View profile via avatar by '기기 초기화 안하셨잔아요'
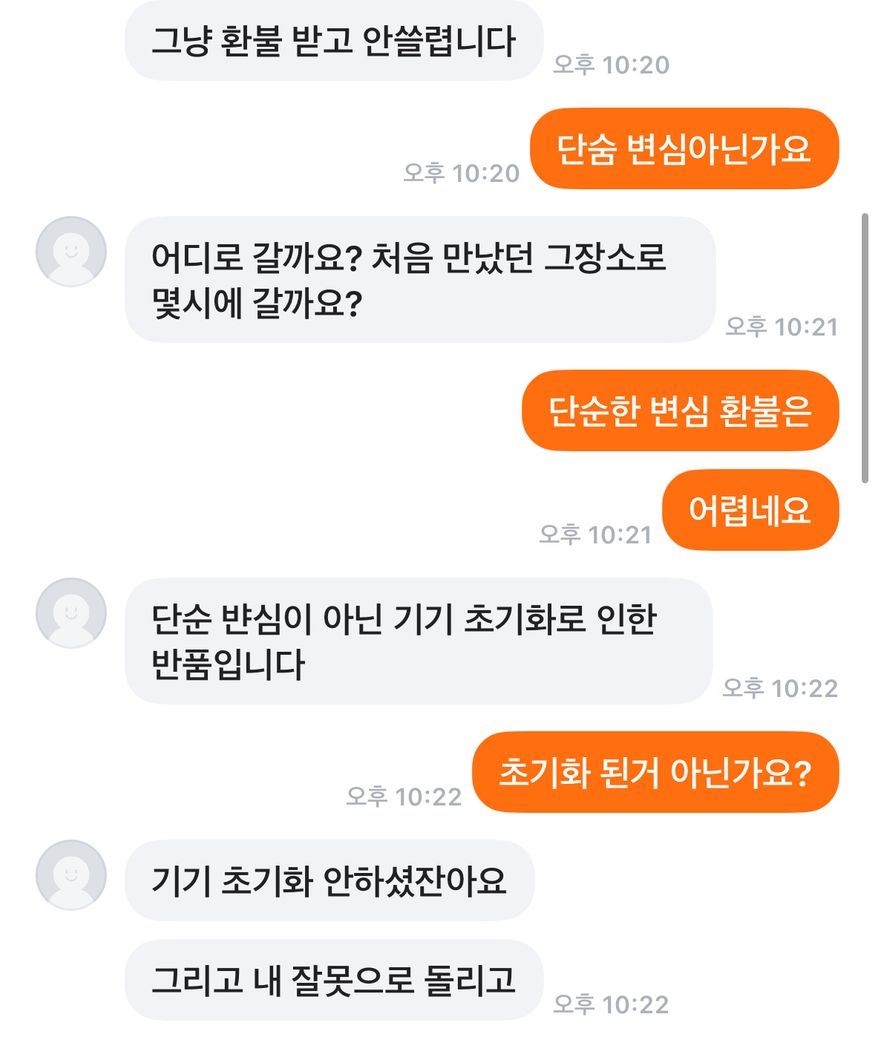This screenshot has width=875, height=1040. tap(71, 875)
